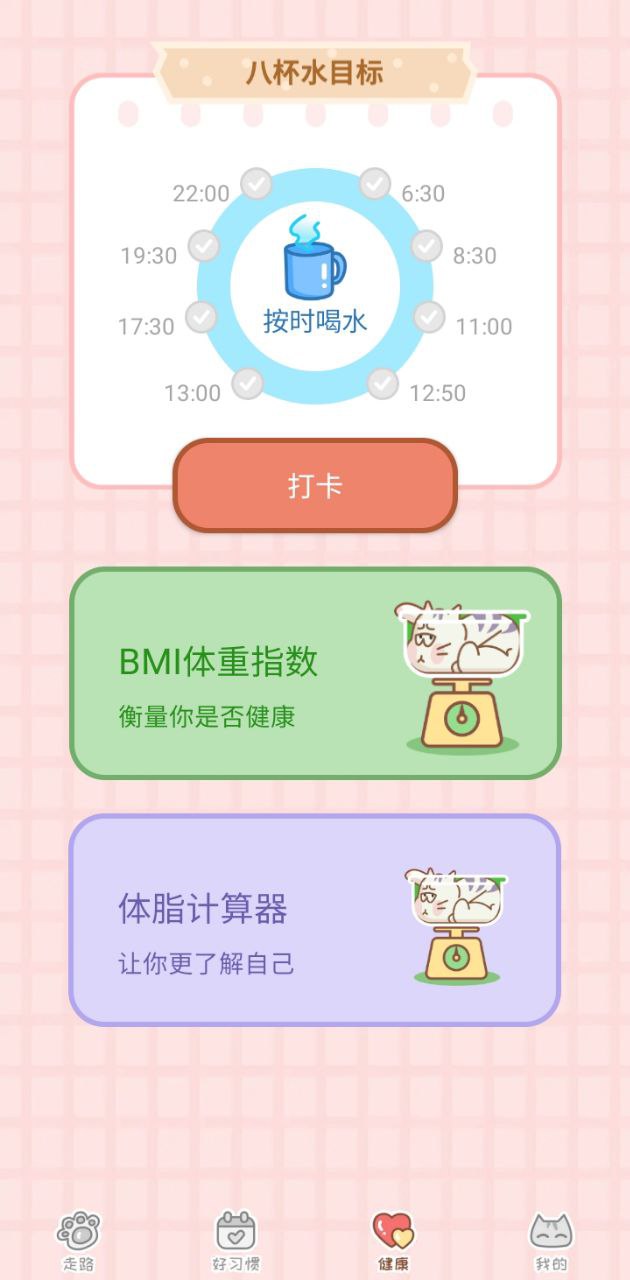This screenshot has height=1280, width=630.
Task: Check the 6:30 water reminder
Action: 375,184
